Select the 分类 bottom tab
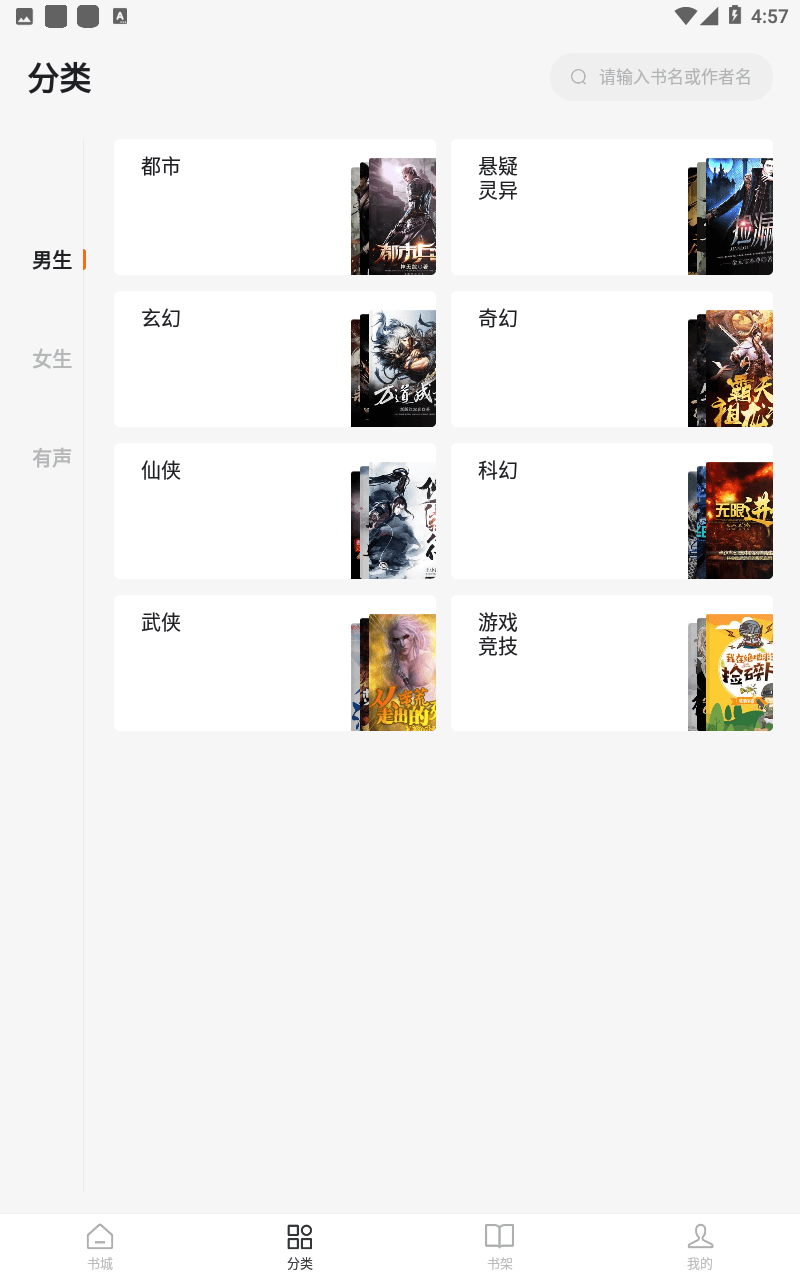800x1280 pixels. [x=300, y=1247]
